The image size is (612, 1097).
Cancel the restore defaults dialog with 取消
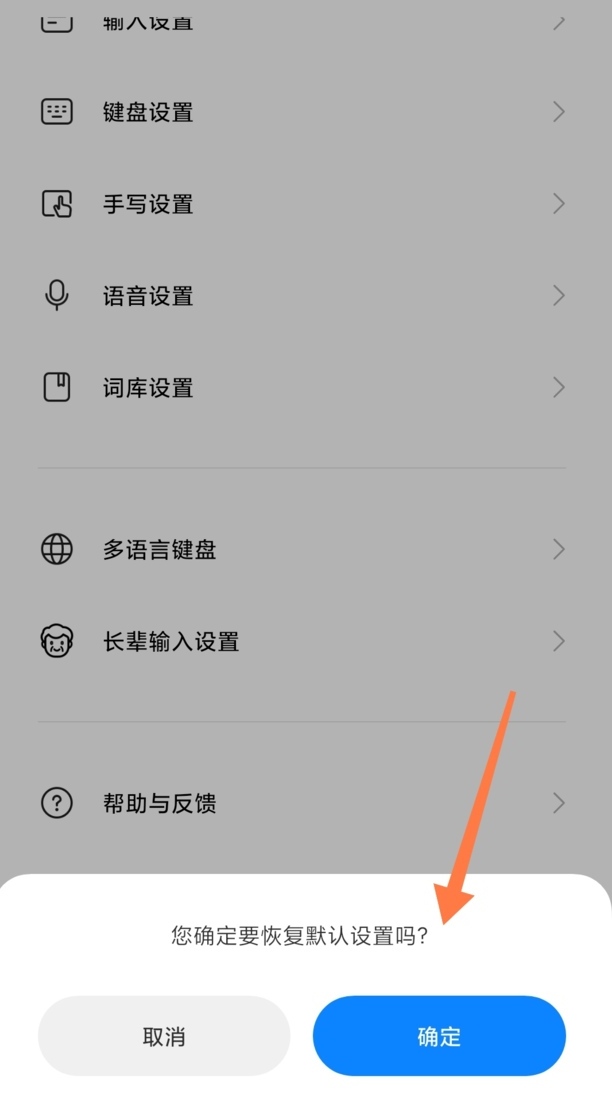[x=164, y=1035]
